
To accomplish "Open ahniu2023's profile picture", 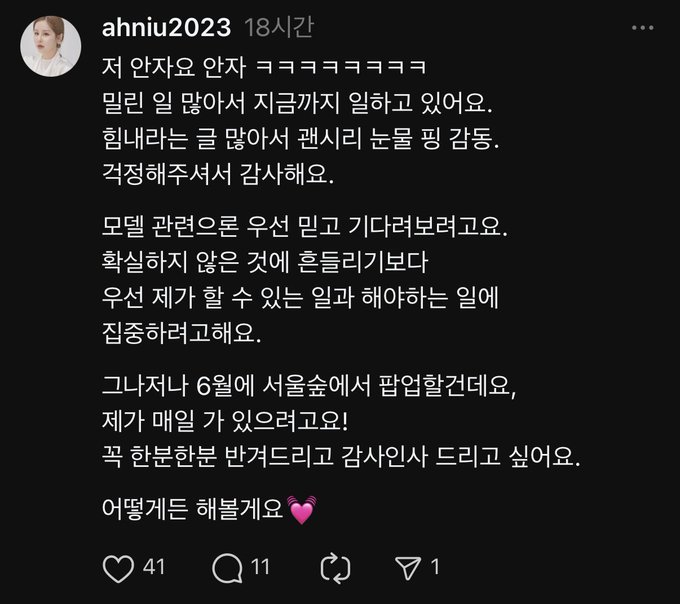I will tap(50, 46).
